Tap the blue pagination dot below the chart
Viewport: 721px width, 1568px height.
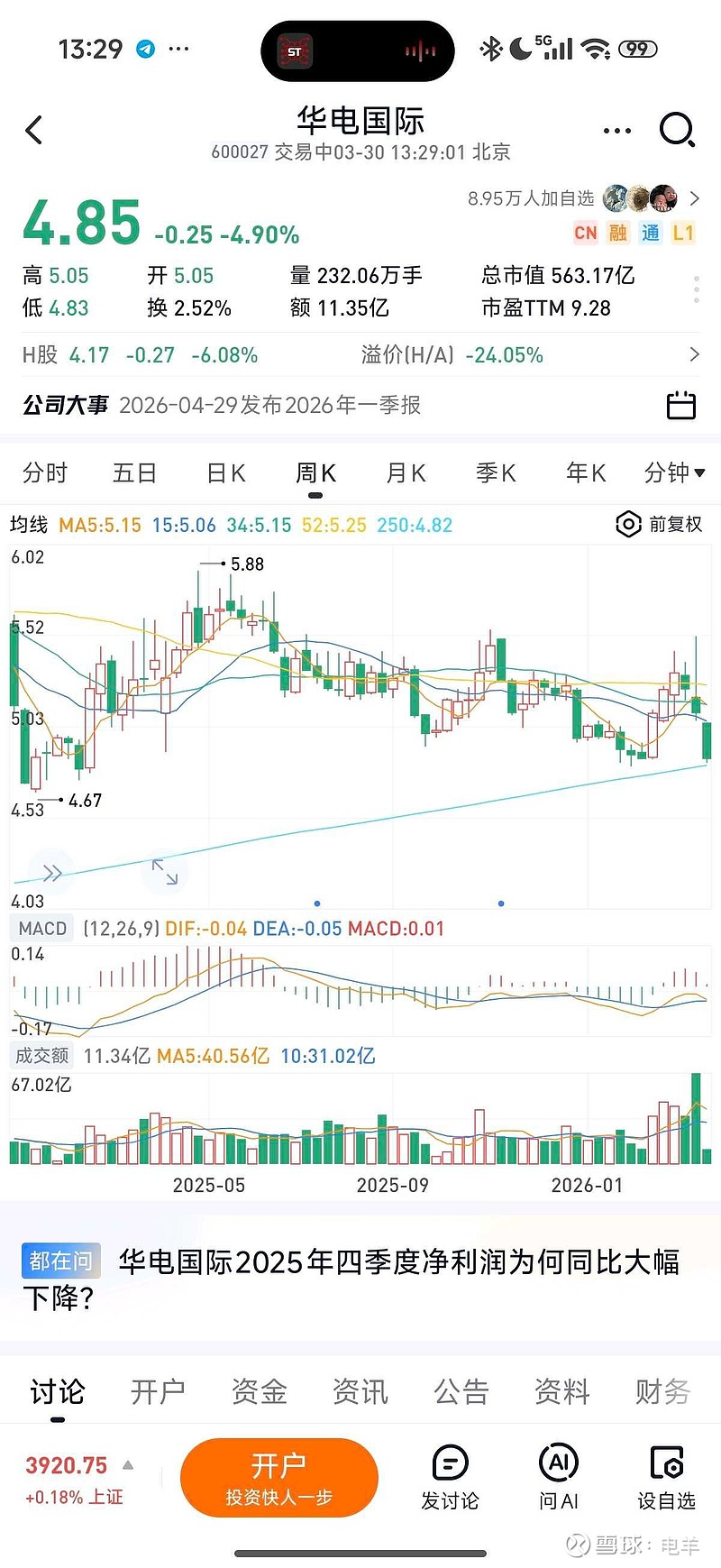click(x=318, y=903)
